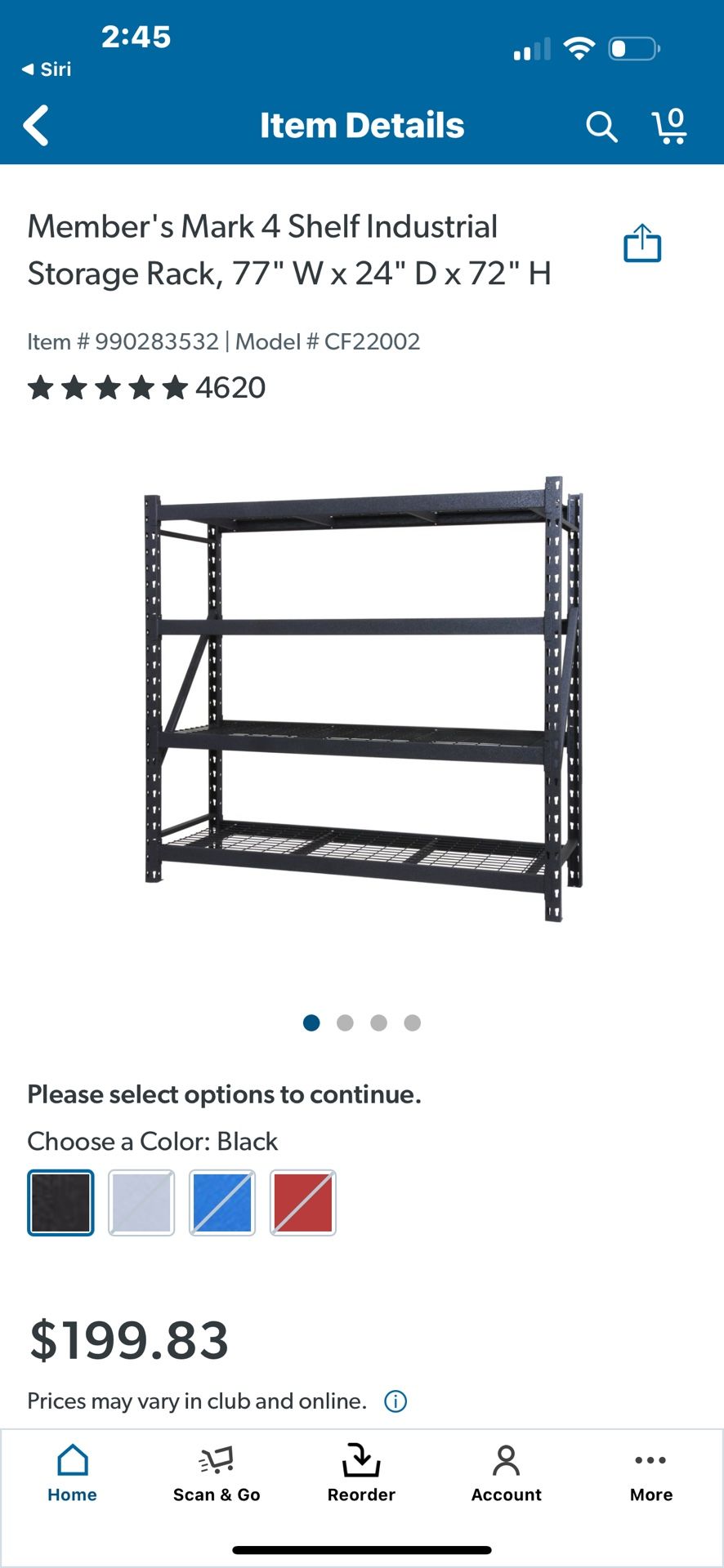Select the red color option
Screen dimensions: 724x1568
[302, 1201]
